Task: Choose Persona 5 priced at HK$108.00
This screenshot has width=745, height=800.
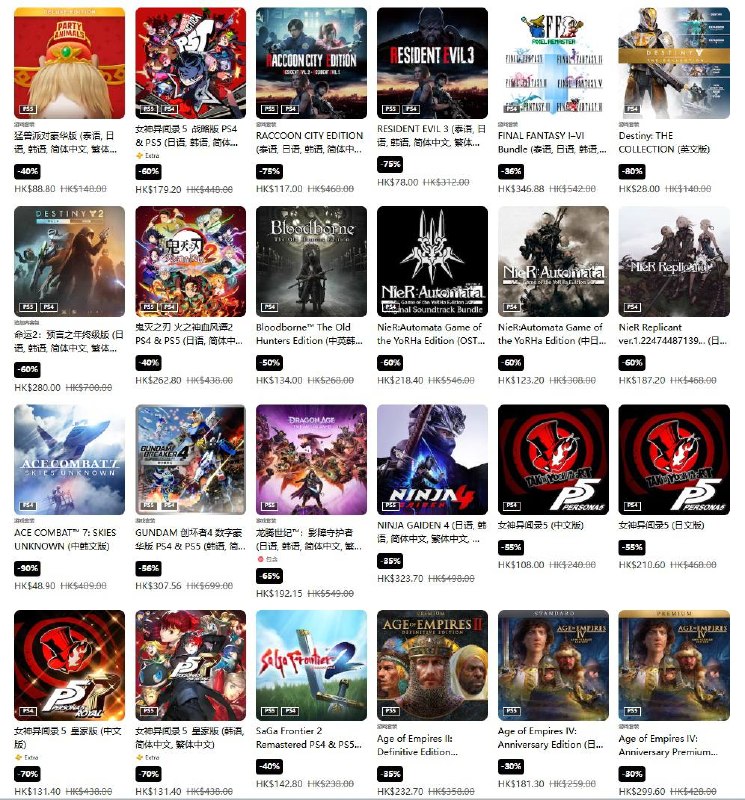Action: click(x=553, y=459)
